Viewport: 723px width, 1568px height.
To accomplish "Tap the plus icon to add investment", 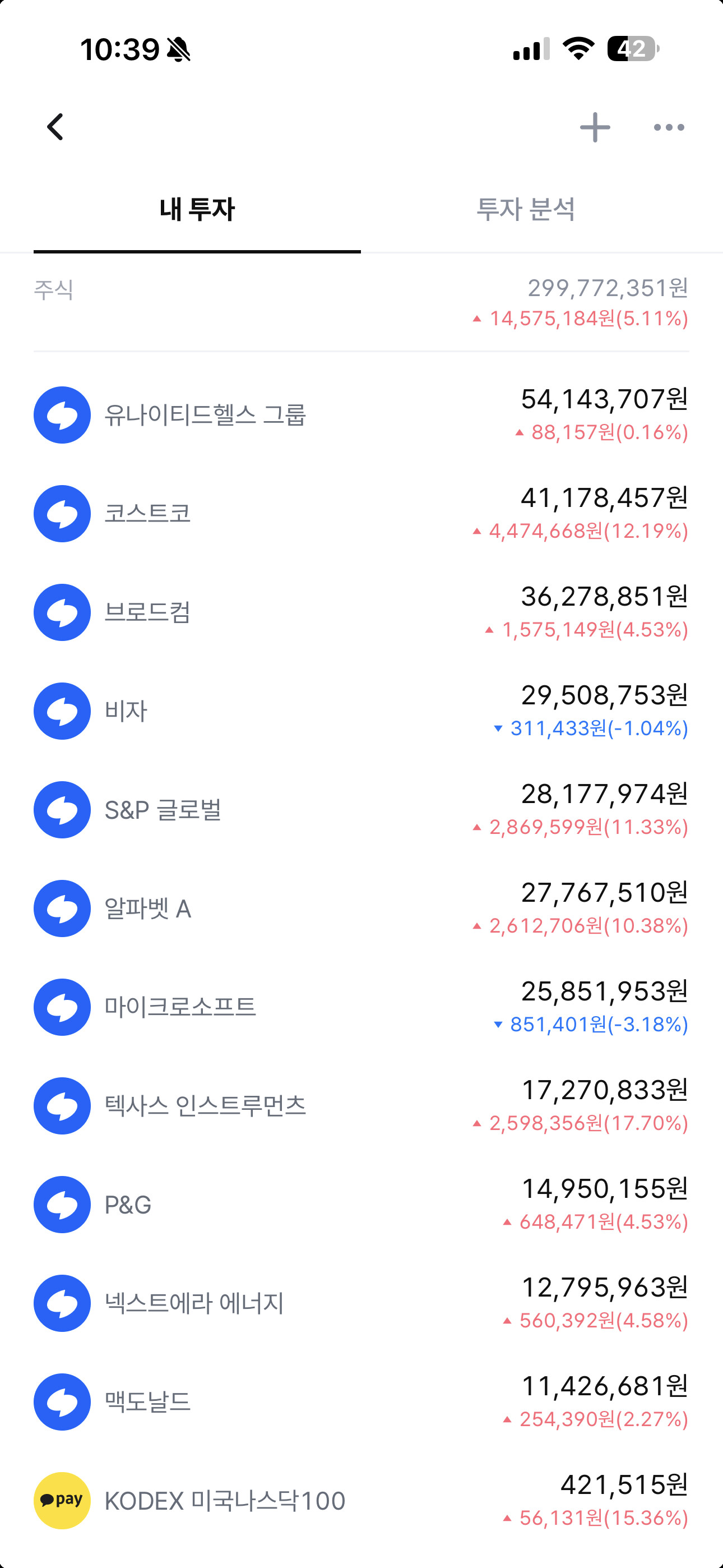I will (595, 127).
